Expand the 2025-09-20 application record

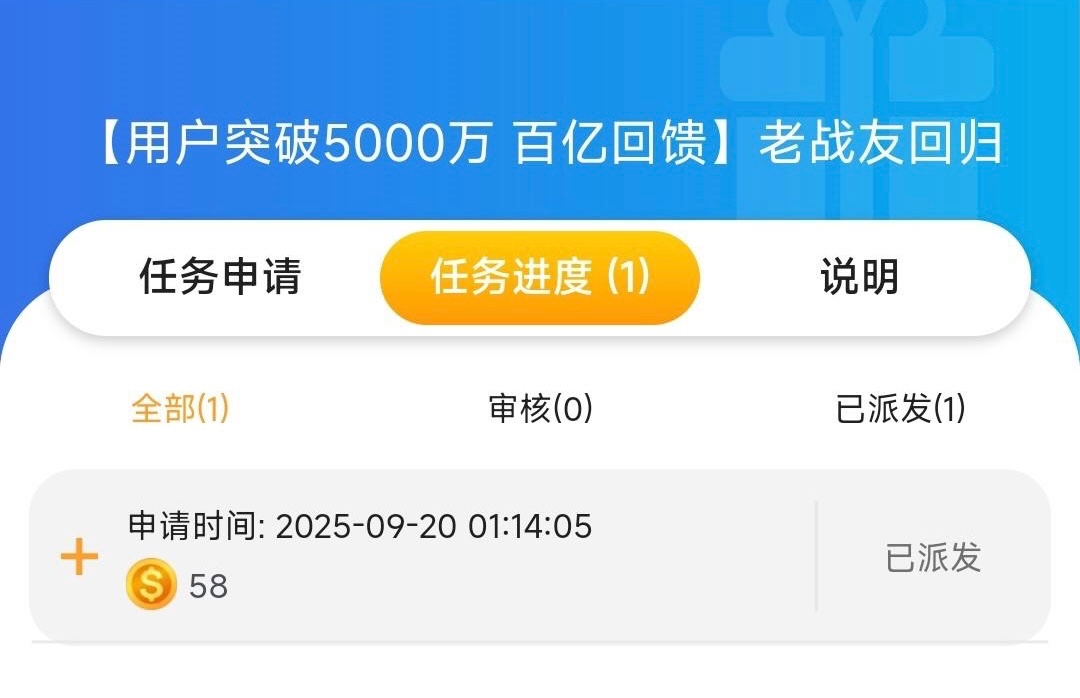80,557
